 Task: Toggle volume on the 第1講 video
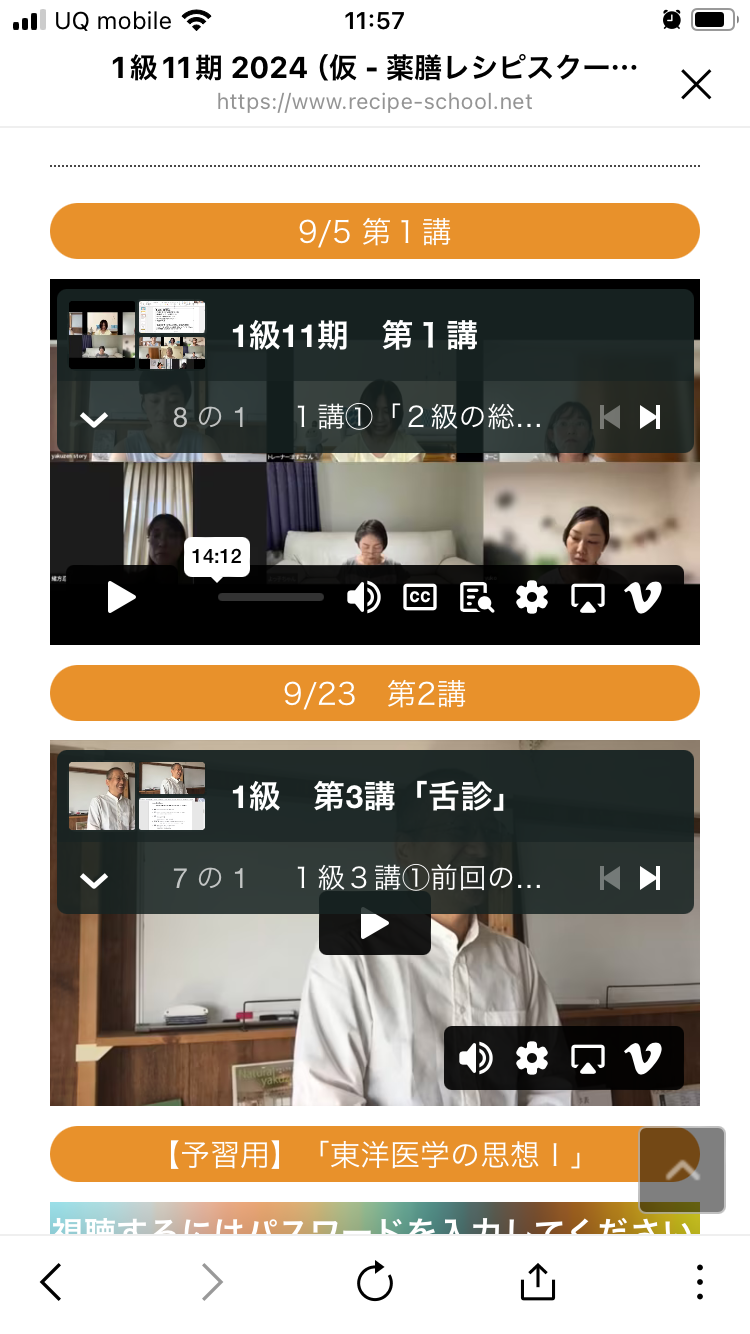click(x=364, y=597)
